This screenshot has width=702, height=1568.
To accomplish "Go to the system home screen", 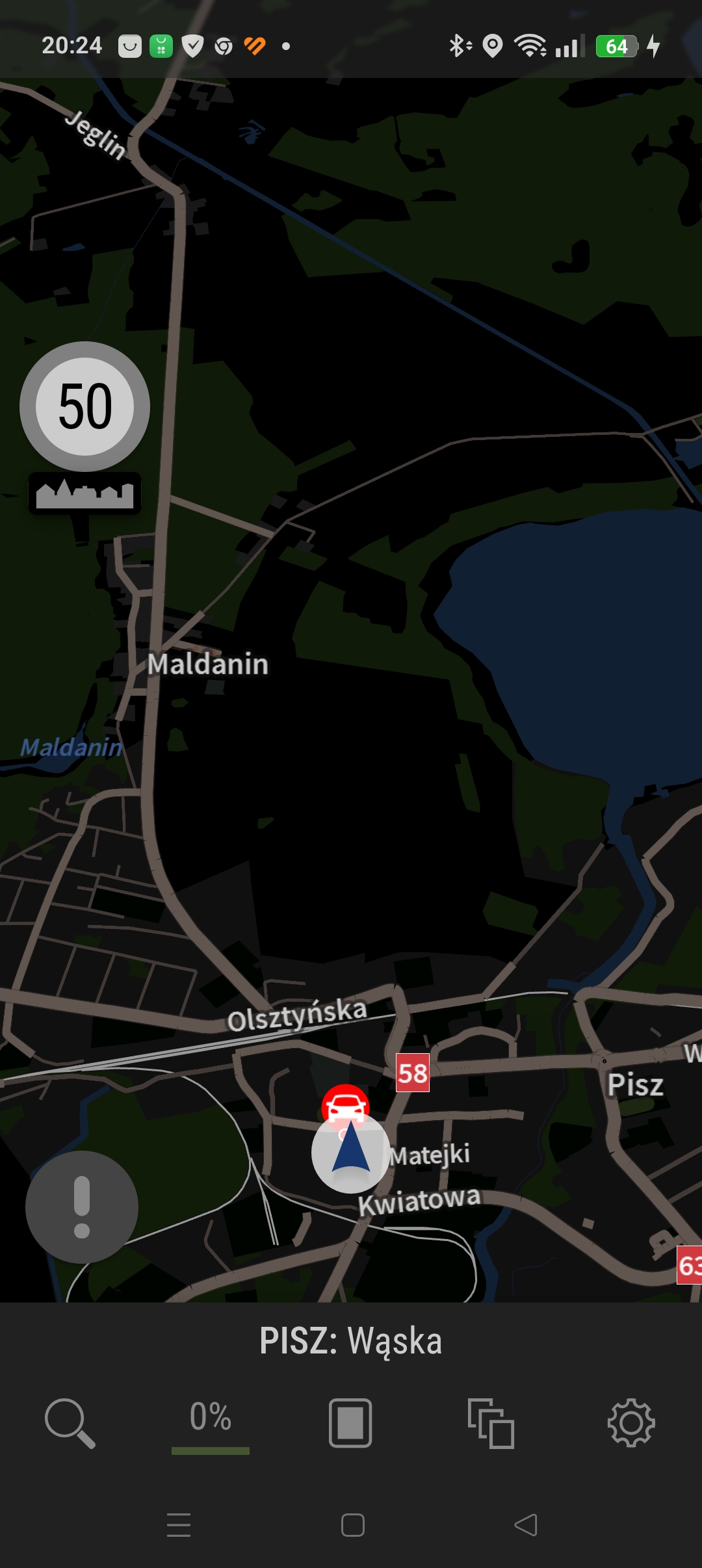I will [x=352, y=1524].
